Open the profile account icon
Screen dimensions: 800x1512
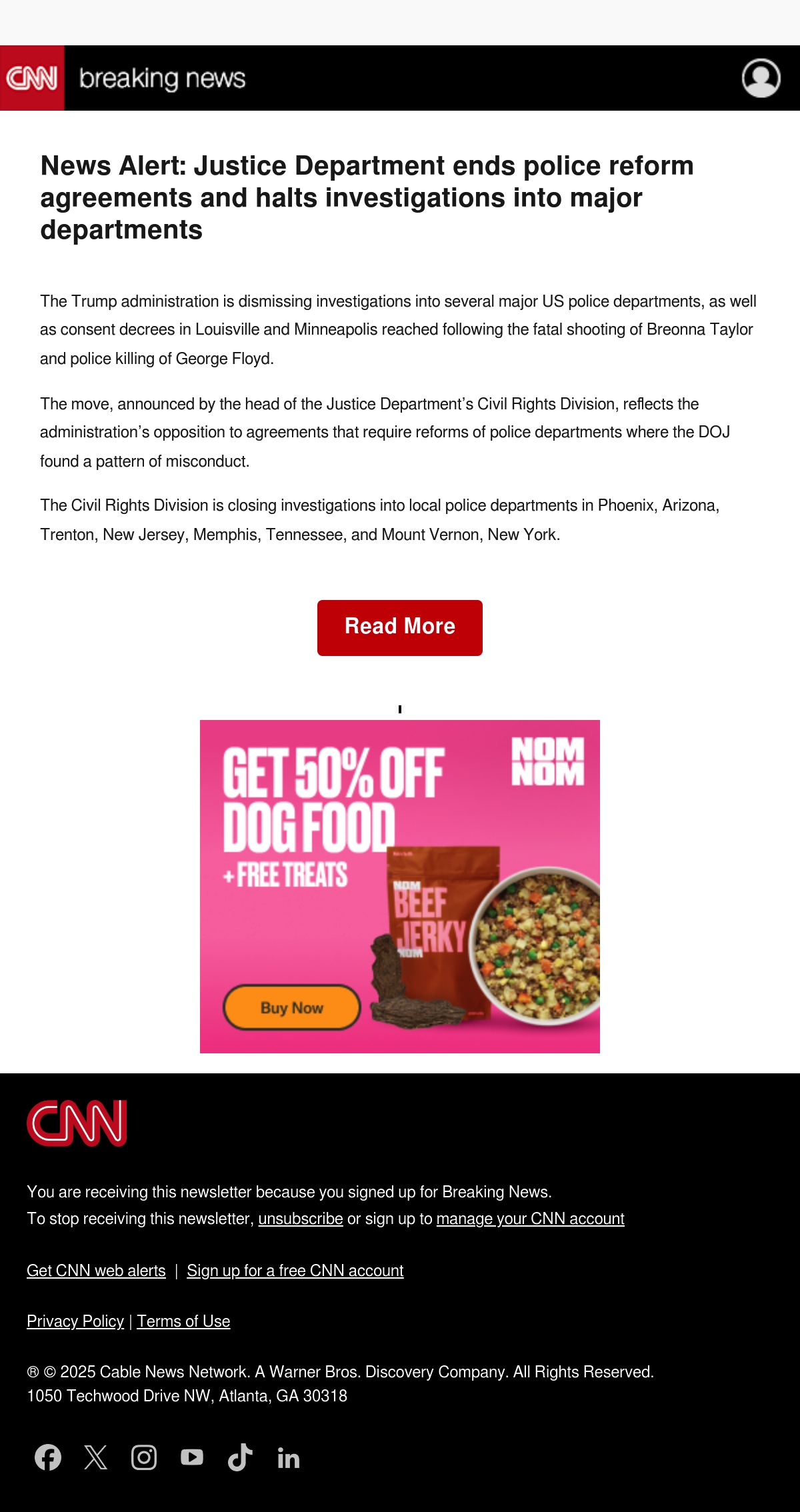(761, 78)
